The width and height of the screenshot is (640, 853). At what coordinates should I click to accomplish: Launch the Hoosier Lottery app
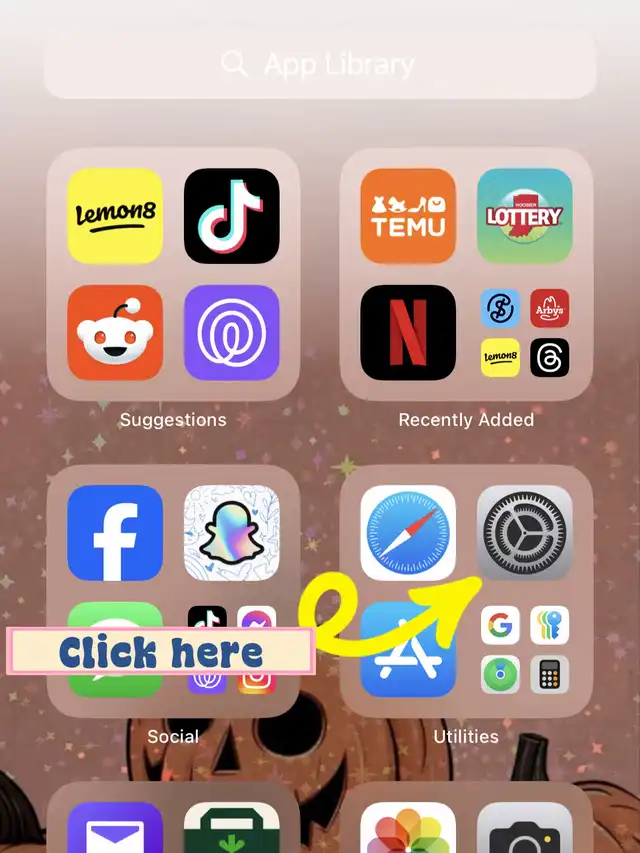[525, 215]
